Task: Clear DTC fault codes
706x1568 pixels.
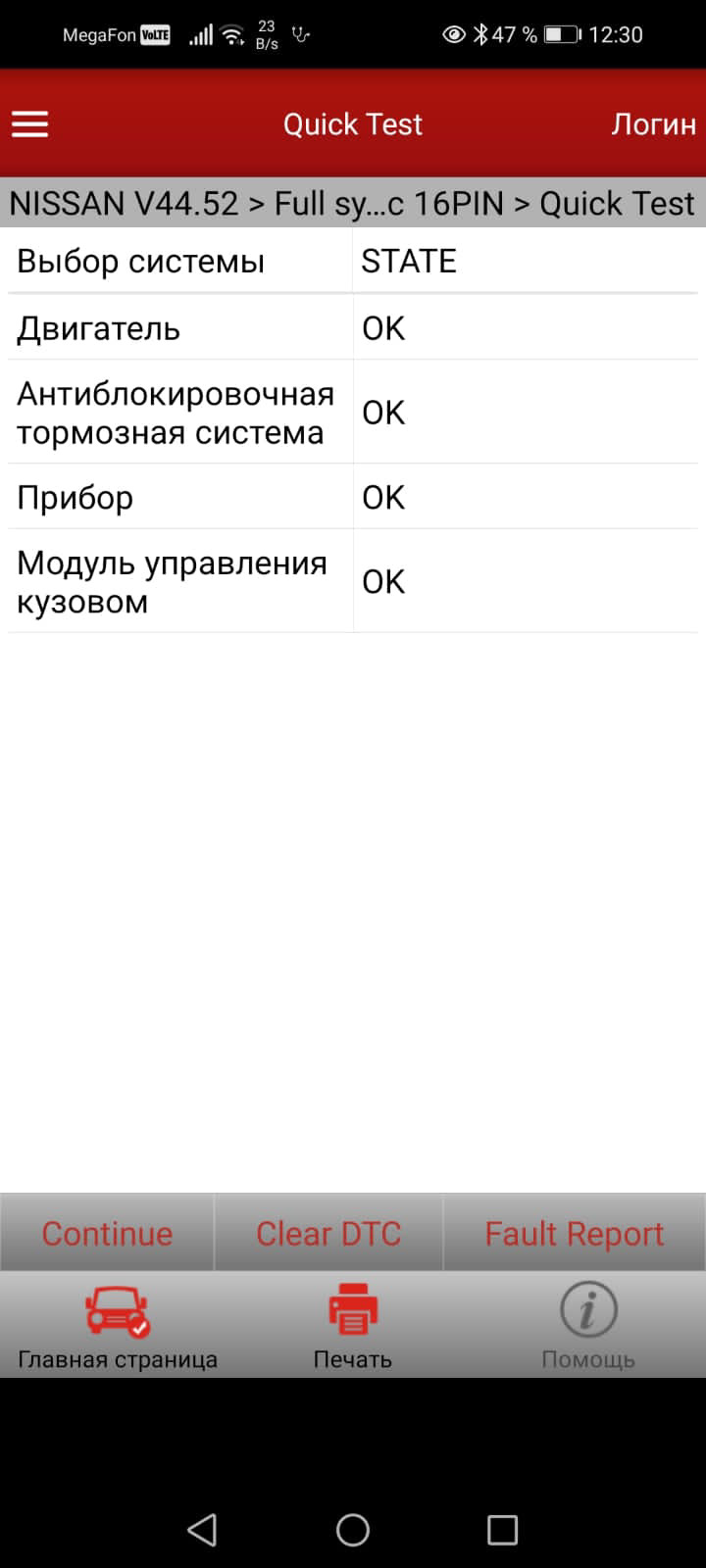Action: (328, 1233)
